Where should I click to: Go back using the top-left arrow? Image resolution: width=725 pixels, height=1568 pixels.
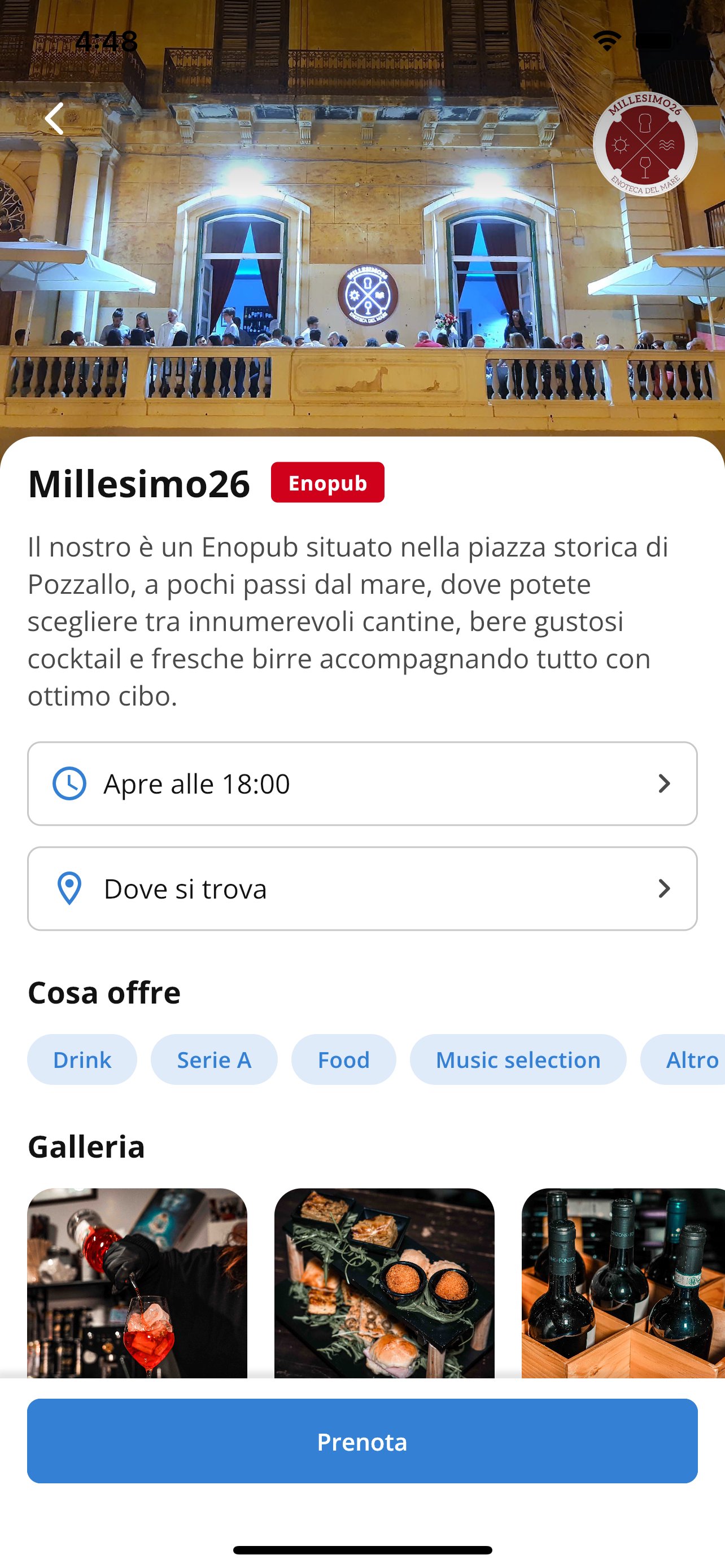(x=54, y=119)
